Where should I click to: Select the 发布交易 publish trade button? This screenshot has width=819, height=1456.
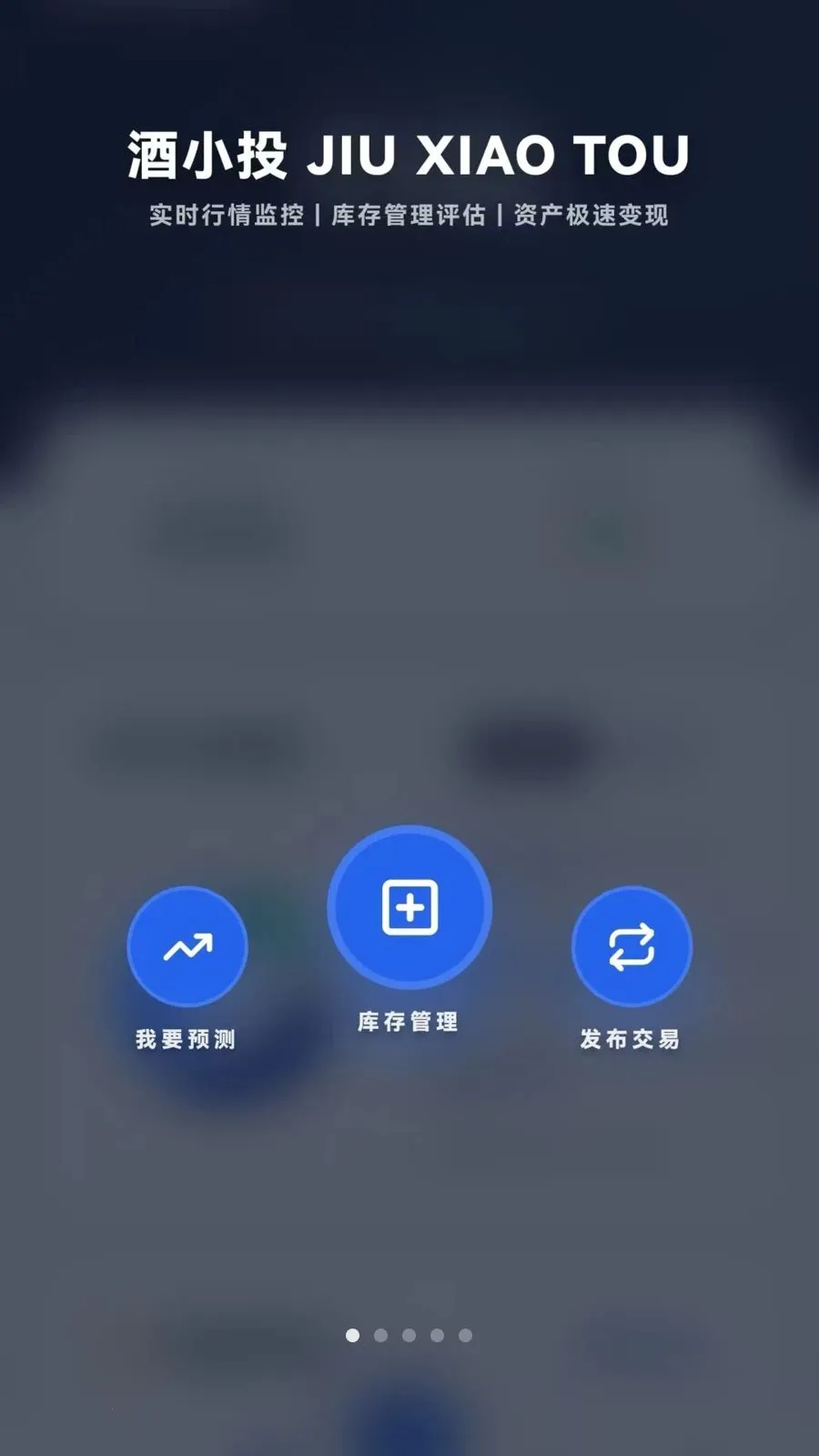coord(632,947)
